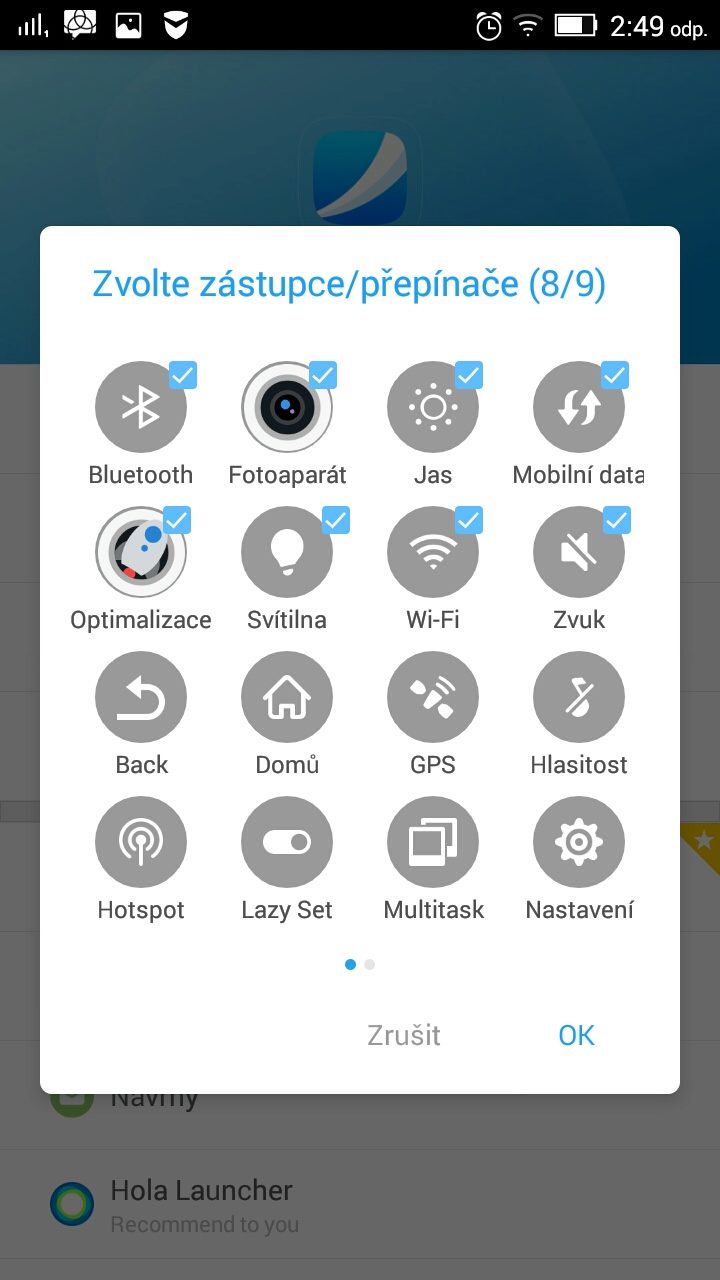Cancel the dialog with Zrušit

(404, 1035)
